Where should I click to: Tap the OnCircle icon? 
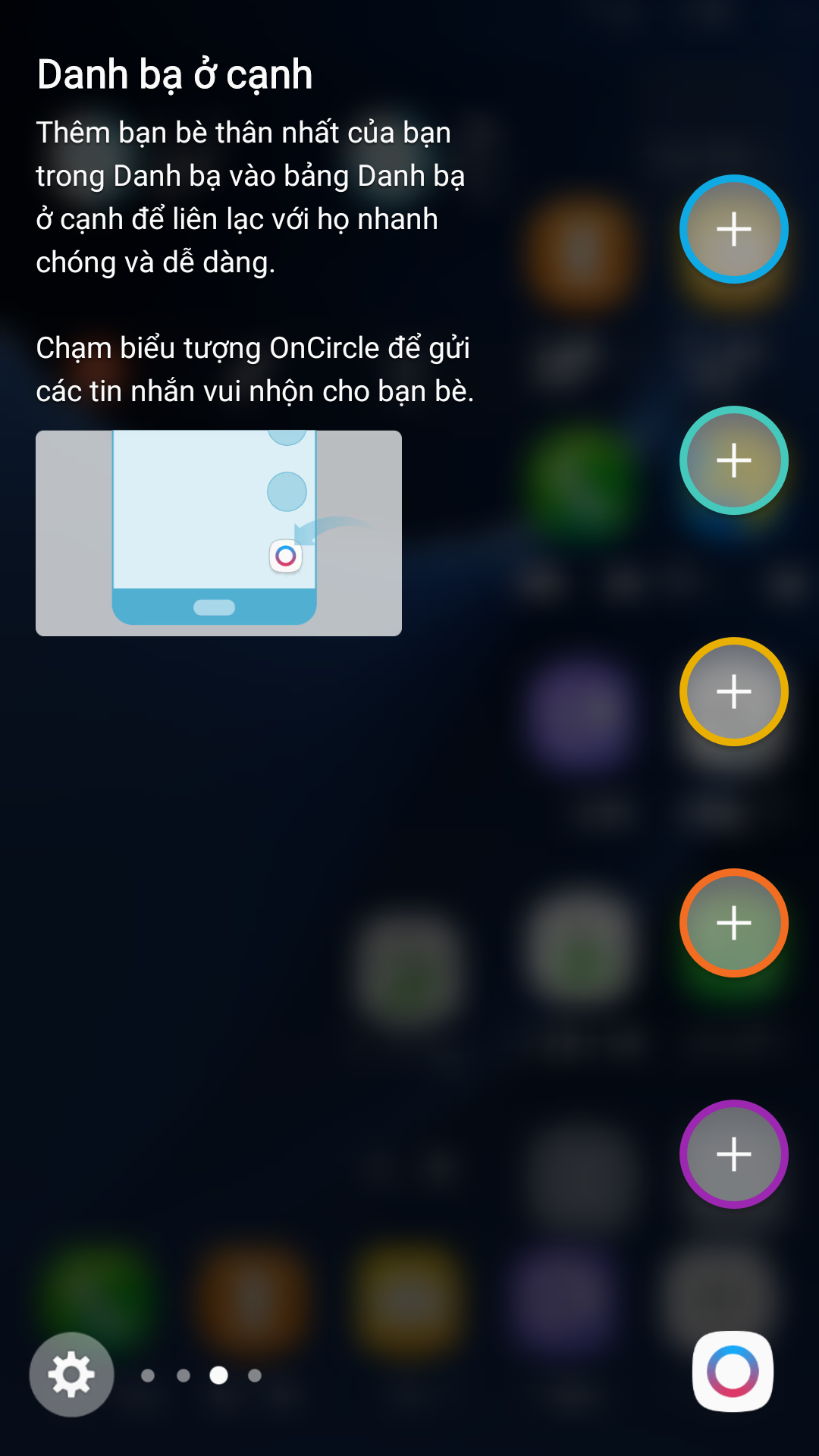[733, 1371]
